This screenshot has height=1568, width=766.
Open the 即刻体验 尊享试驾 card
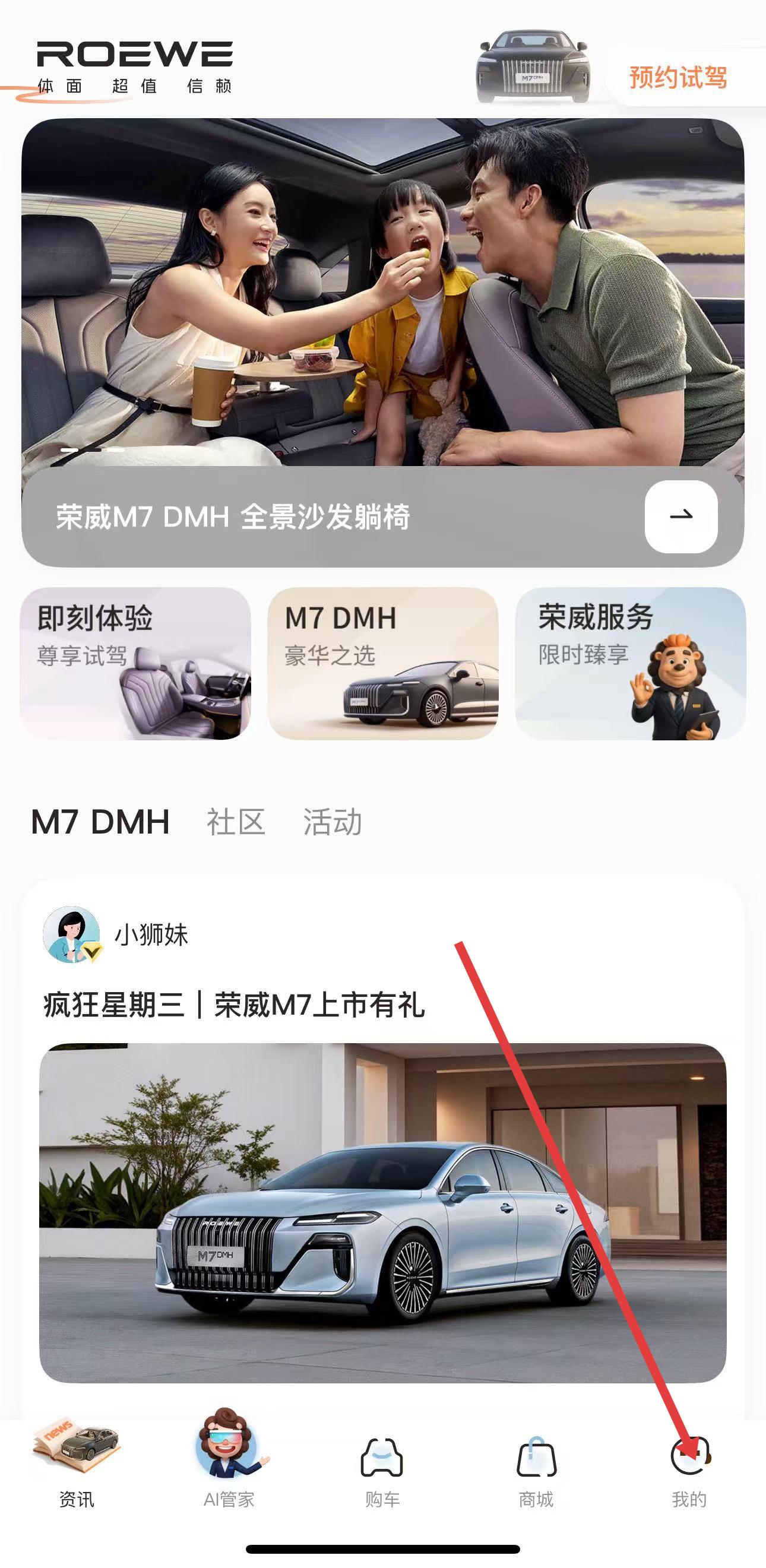coord(135,664)
